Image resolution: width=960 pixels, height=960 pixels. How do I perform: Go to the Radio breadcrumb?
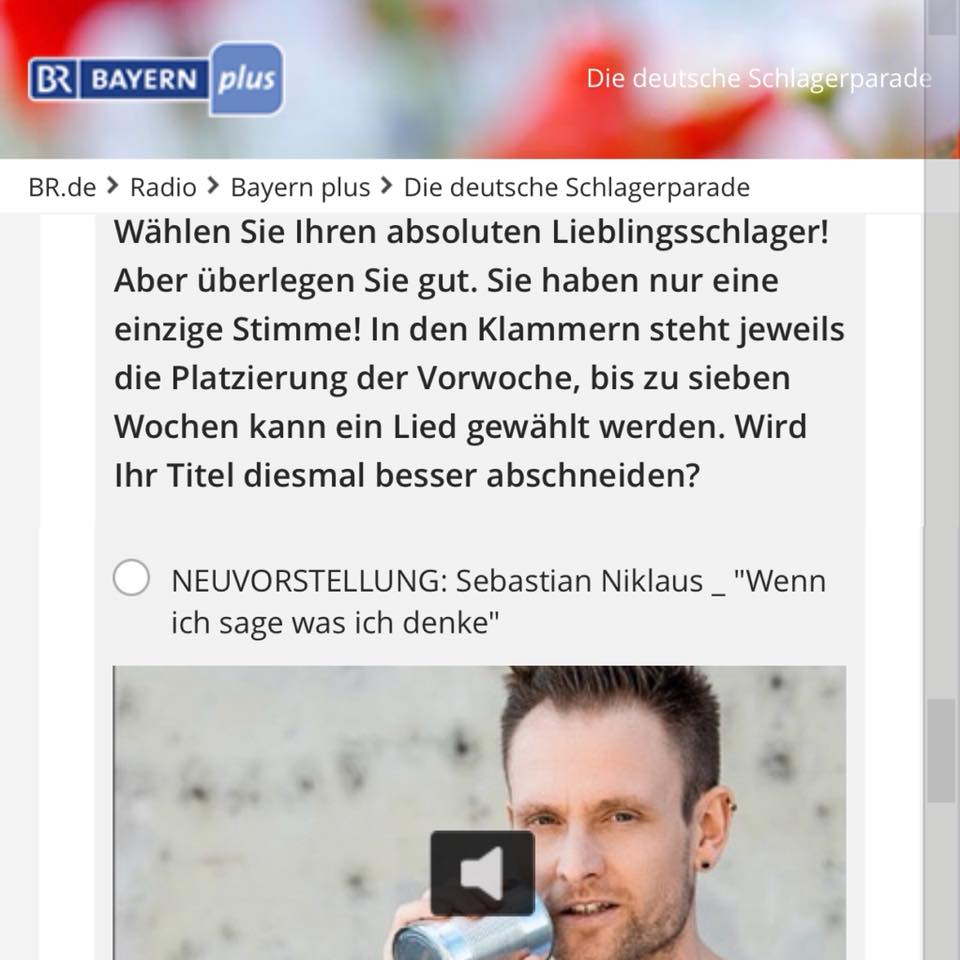pyautogui.click(x=163, y=187)
